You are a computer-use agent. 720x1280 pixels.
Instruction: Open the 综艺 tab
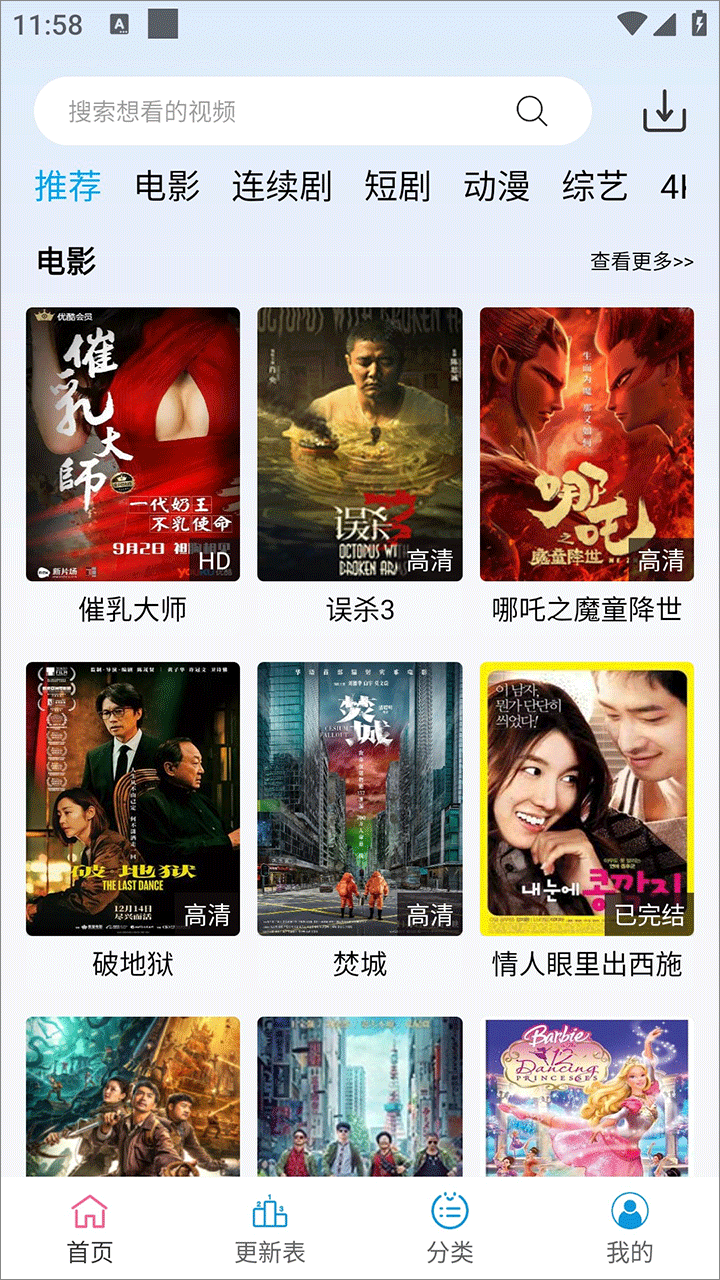pyautogui.click(x=595, y=186)
